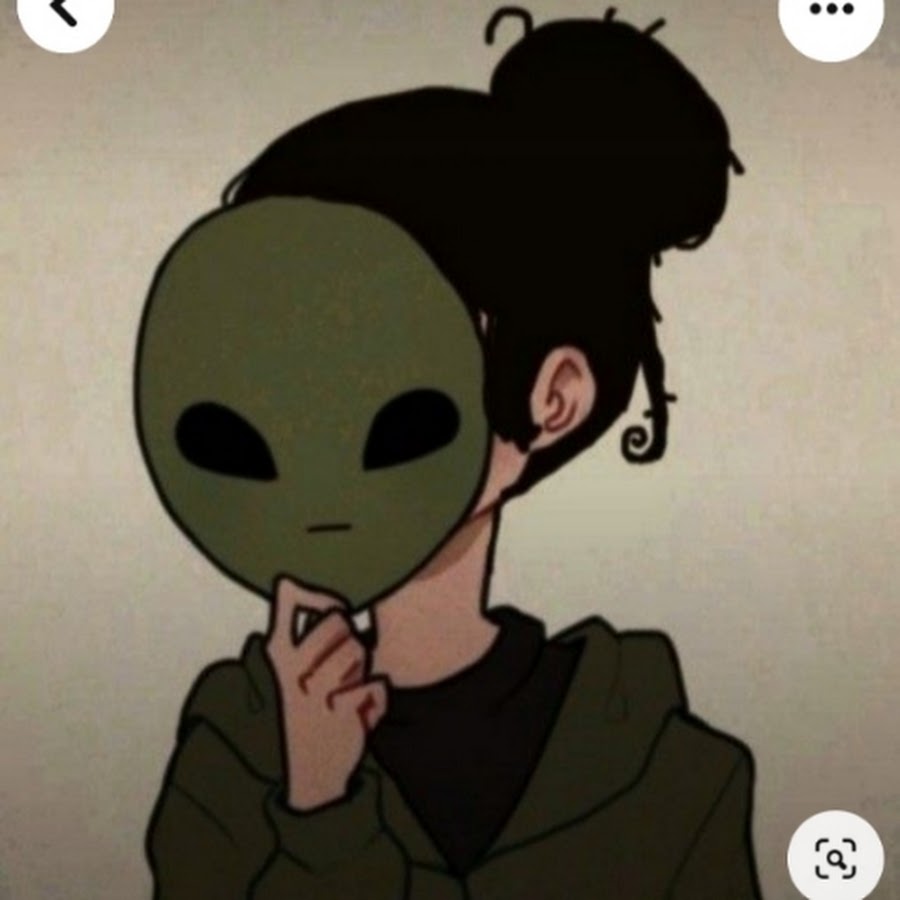This screenshot has width=900, height=900.
Task: Open the three-dot overflow menu
Action: click(x=830, y=12)
